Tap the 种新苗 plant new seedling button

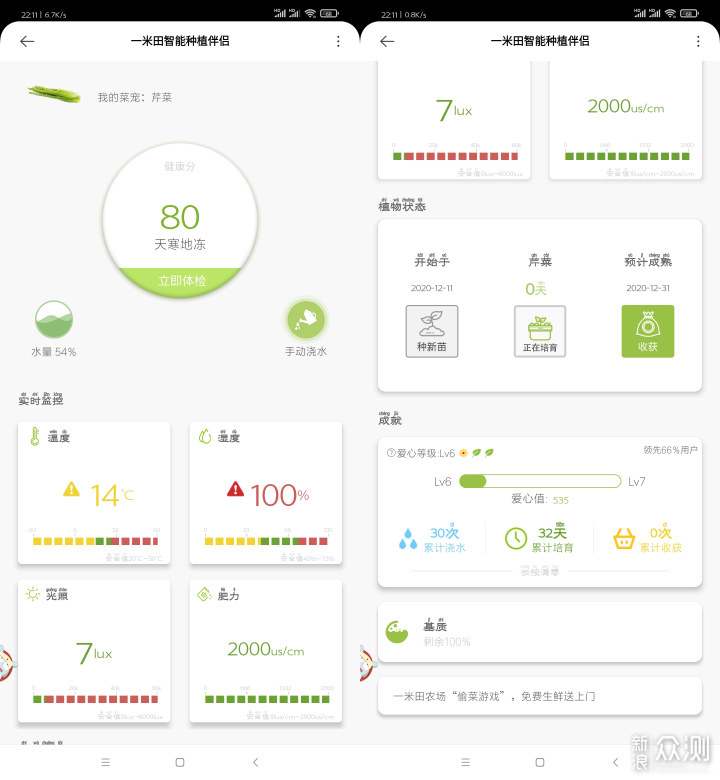432,331
